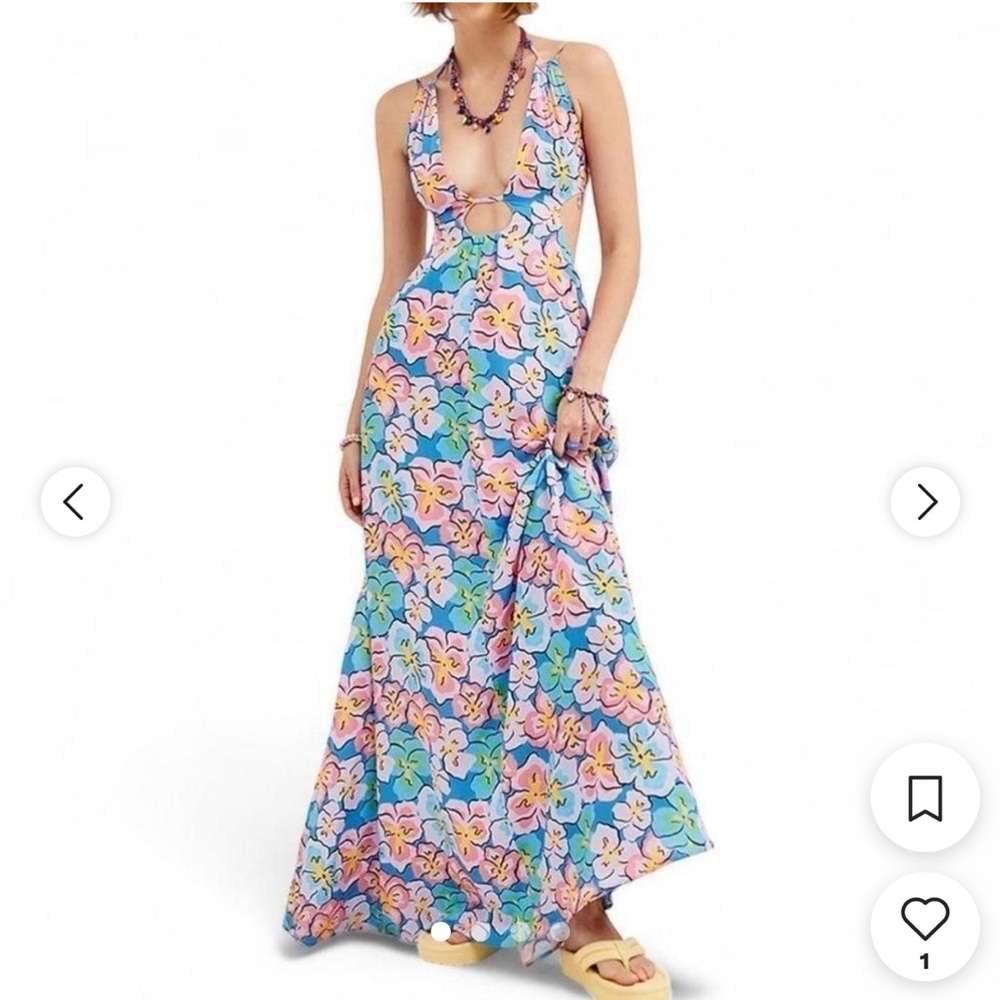The width and height of the screenshot is (1000, 1000).
Task: Go to the previous product photo
Action: pos(75,501)
